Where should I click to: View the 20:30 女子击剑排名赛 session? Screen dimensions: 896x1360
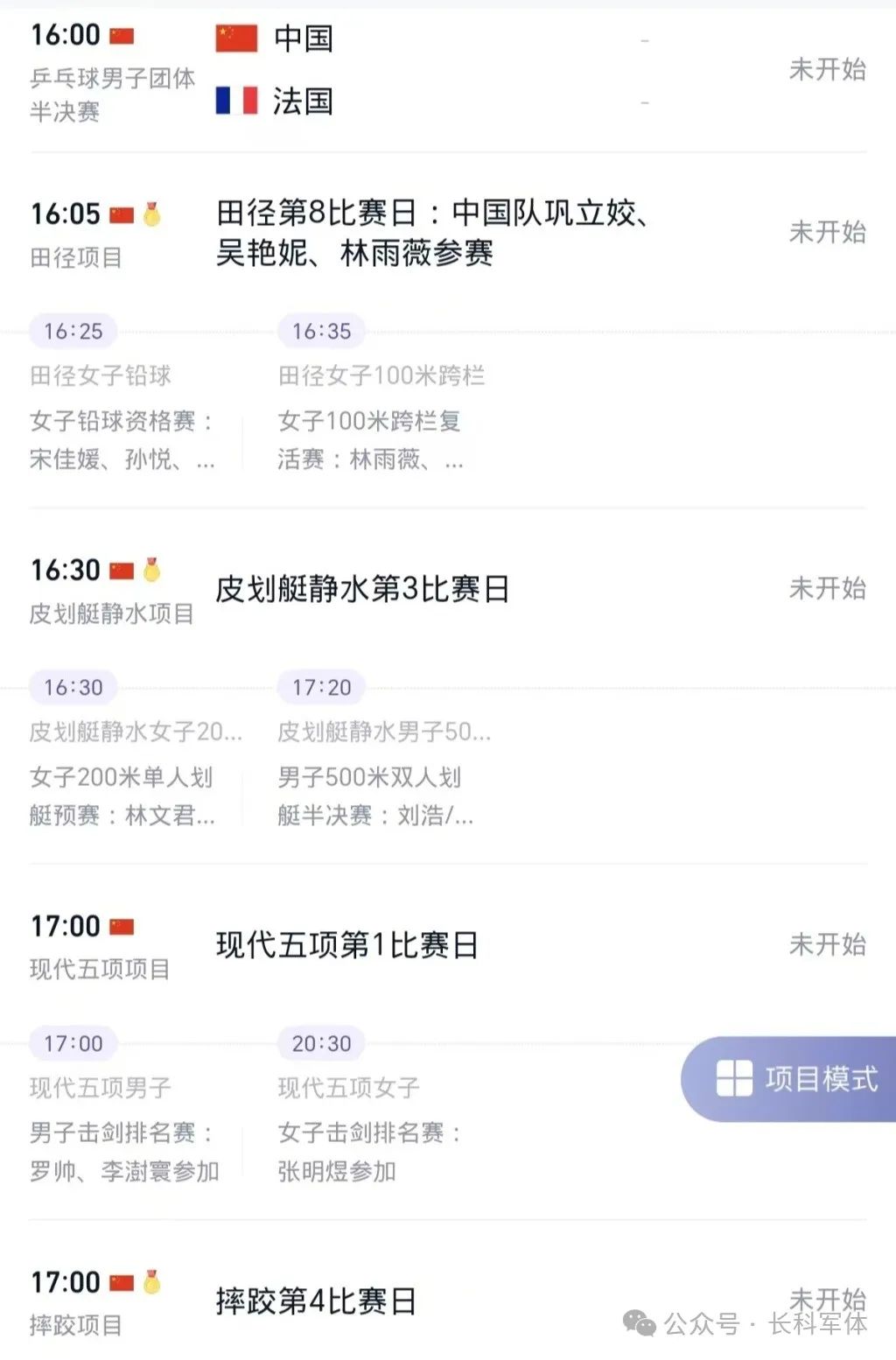367,1132
